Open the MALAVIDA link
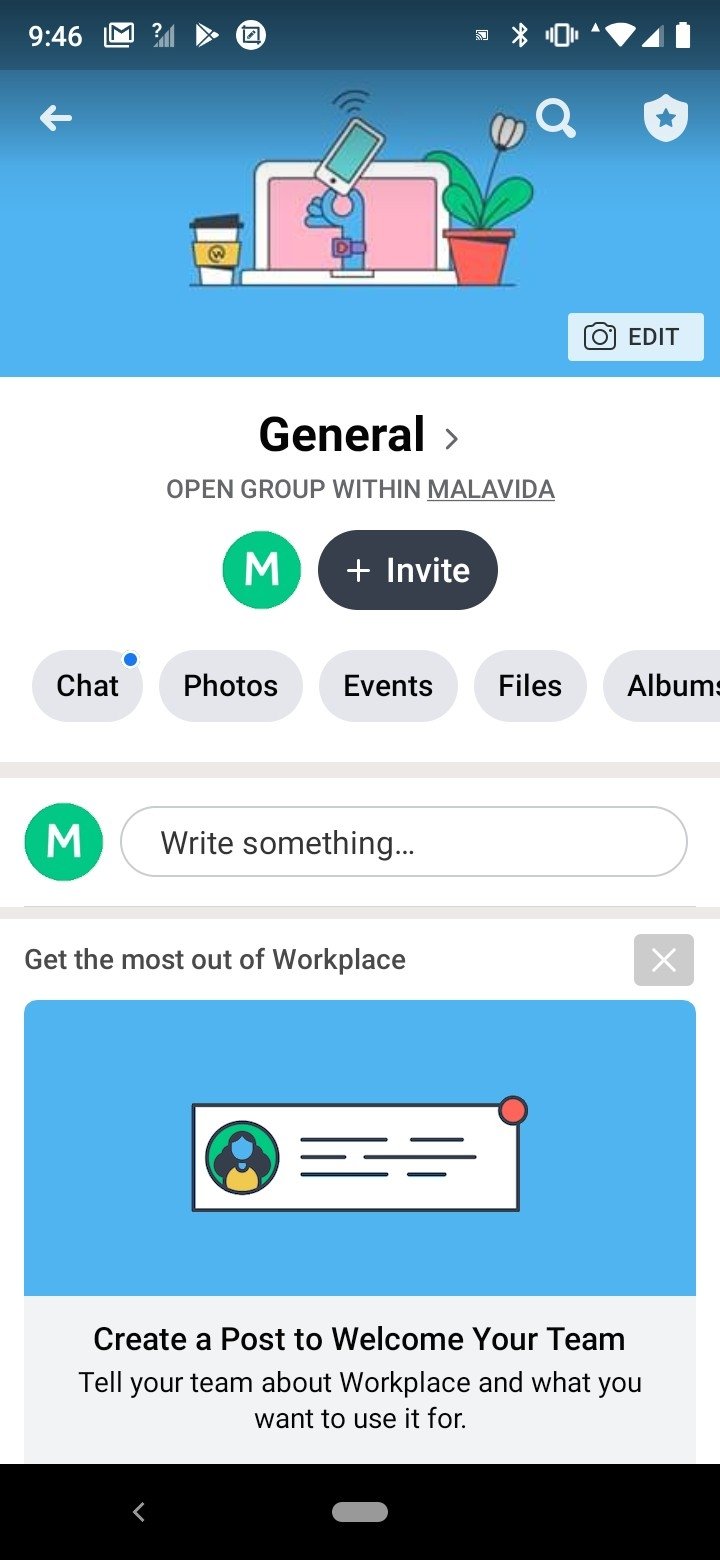This screenshot has width=720, height=1560. click(491, 489)
